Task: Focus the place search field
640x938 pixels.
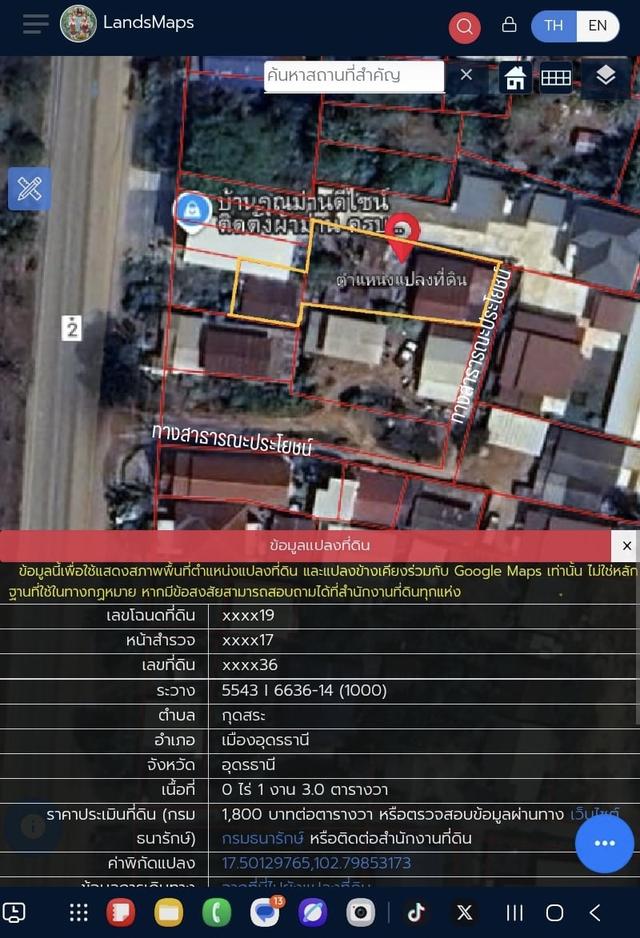Action: [x=353, y=76]
